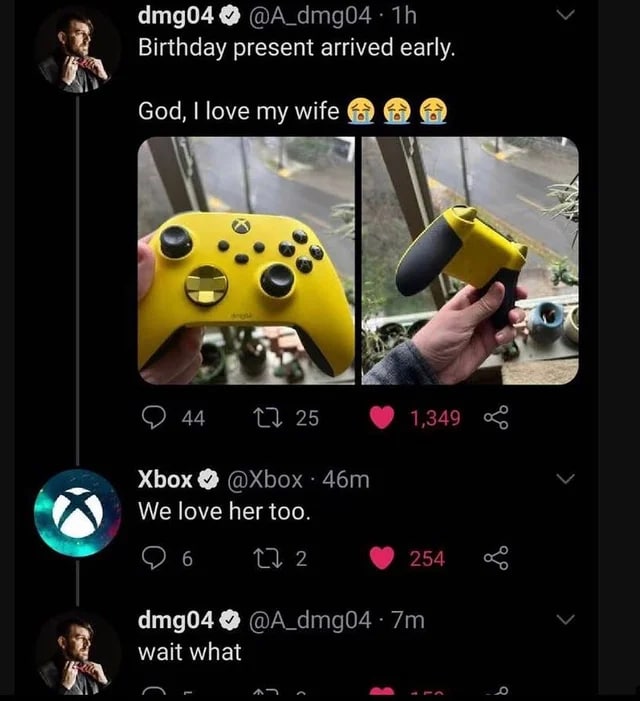Retweet Xbox's "We love her too" tweet
Screen dimensions: 640x701
263,558
